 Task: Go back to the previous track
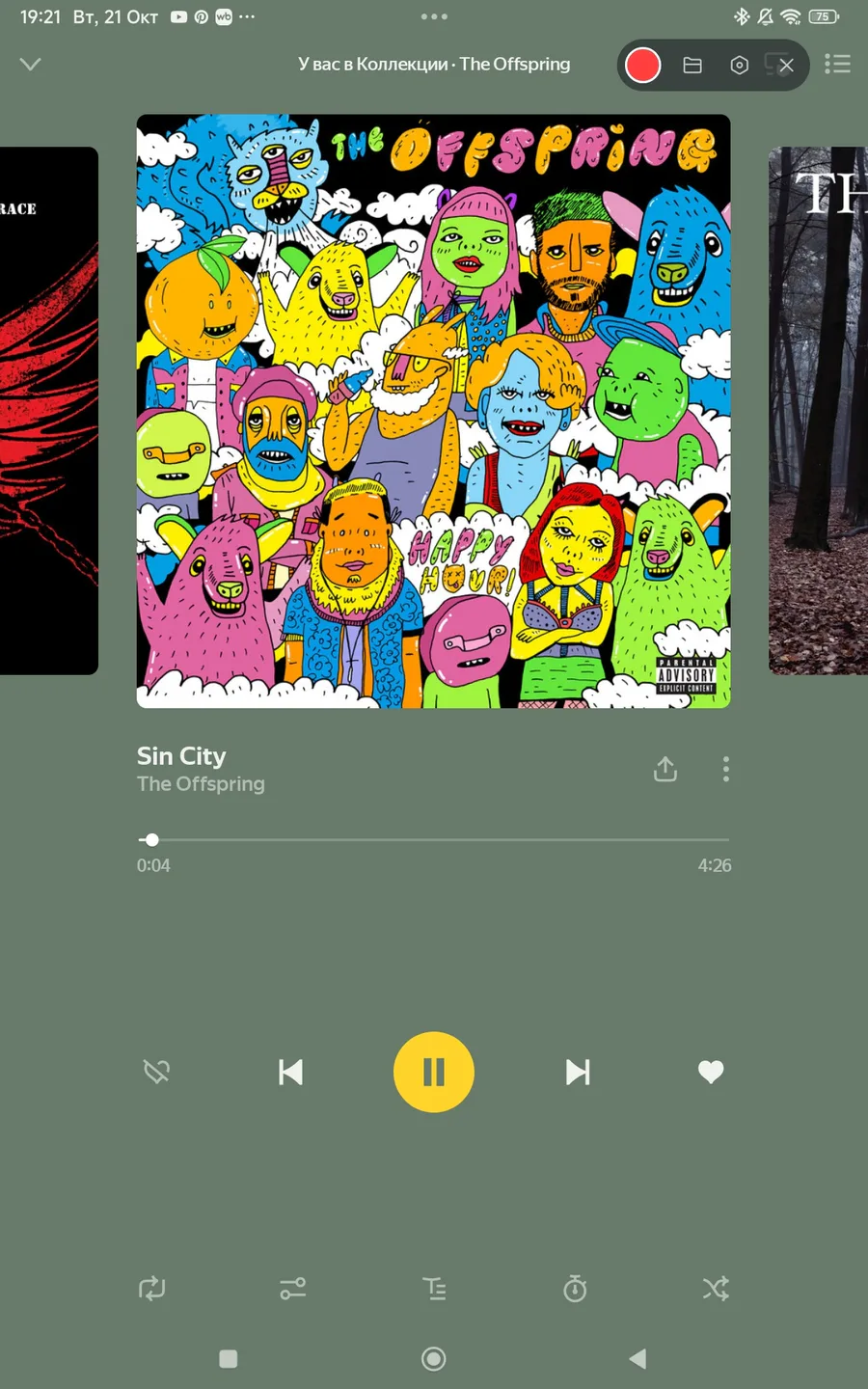click(x=290, y=1072)
